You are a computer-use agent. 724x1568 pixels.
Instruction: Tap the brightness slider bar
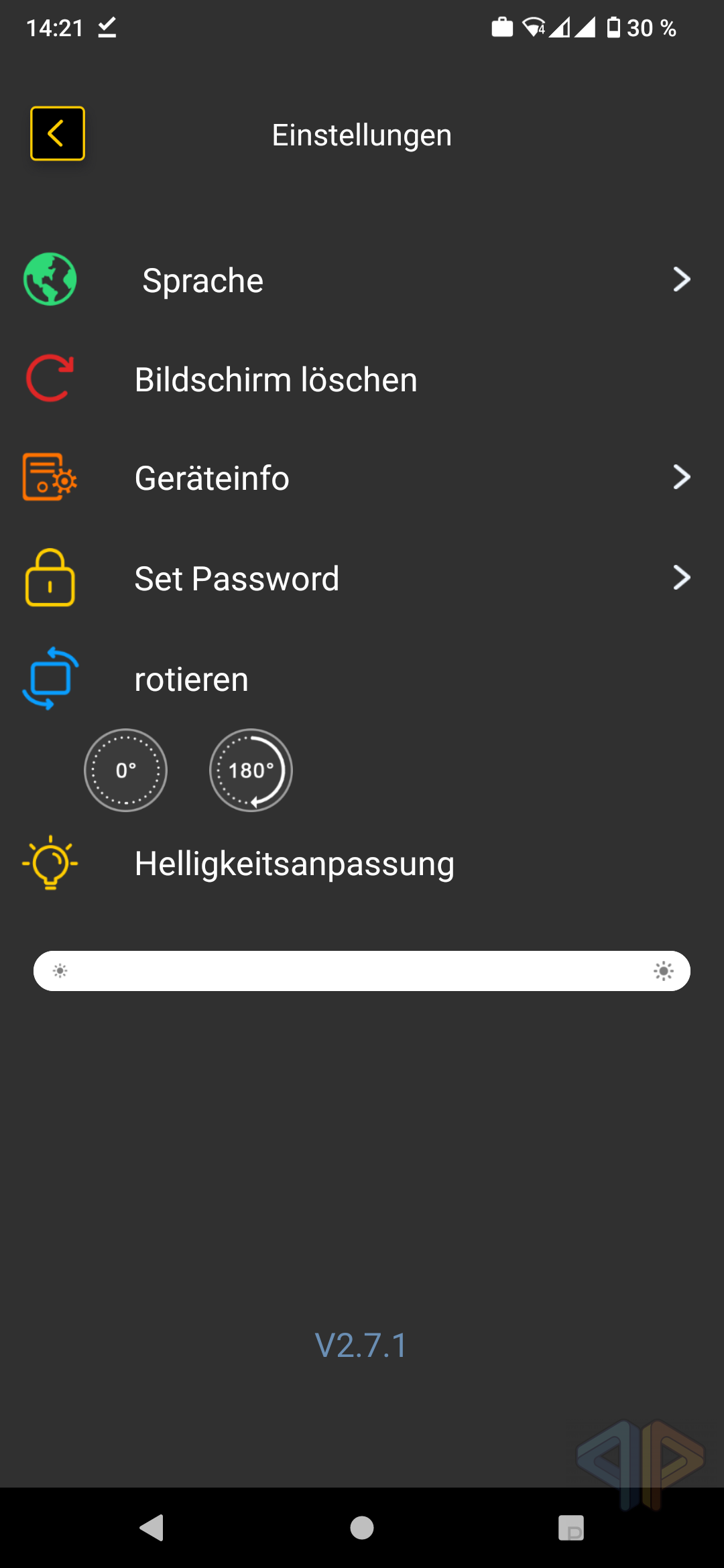362,971
